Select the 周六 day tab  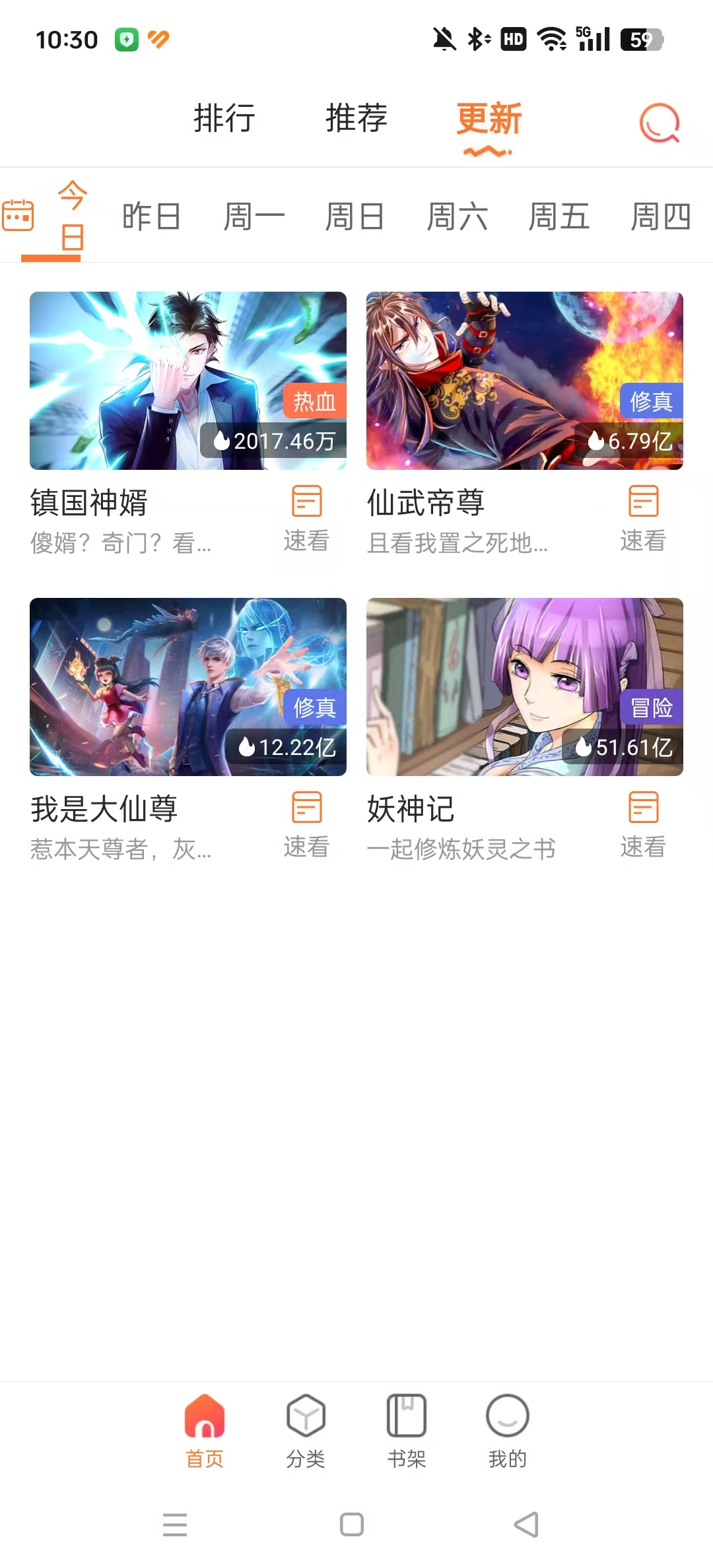[x=457, y=216]
